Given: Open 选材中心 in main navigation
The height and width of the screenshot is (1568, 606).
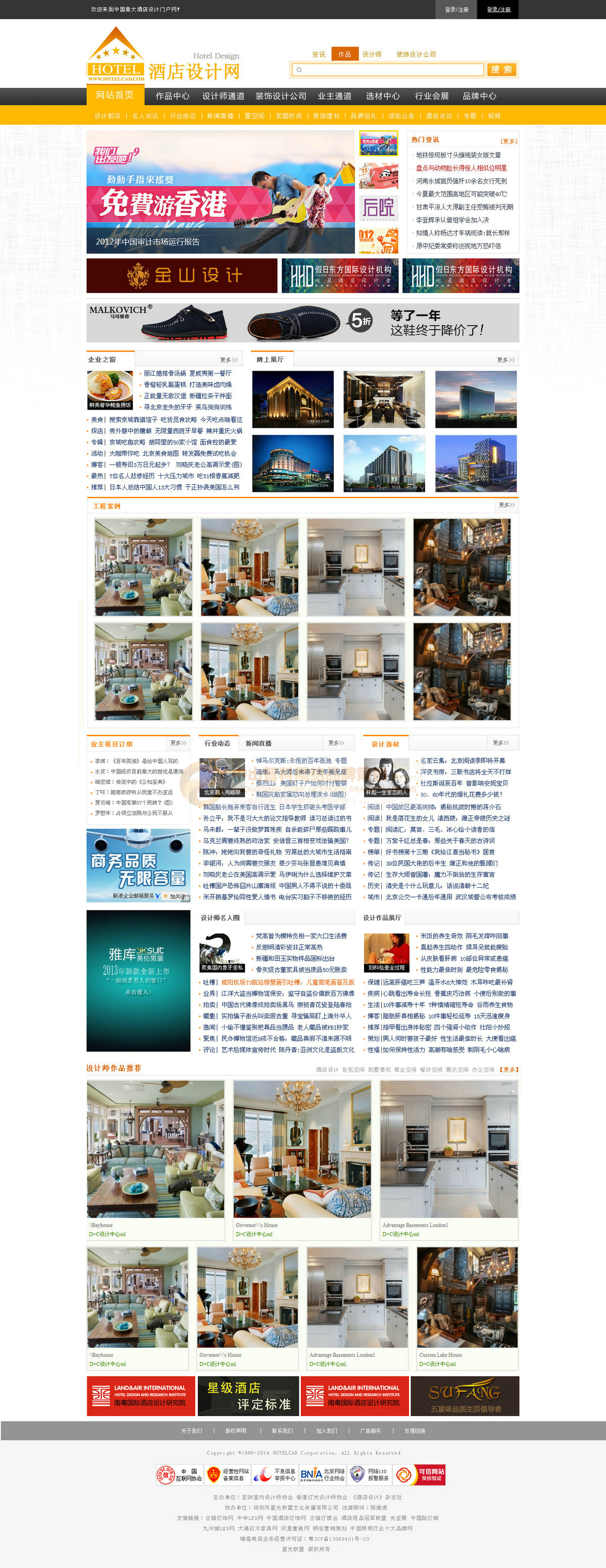Looking at the screenshot, I should 383,96.
